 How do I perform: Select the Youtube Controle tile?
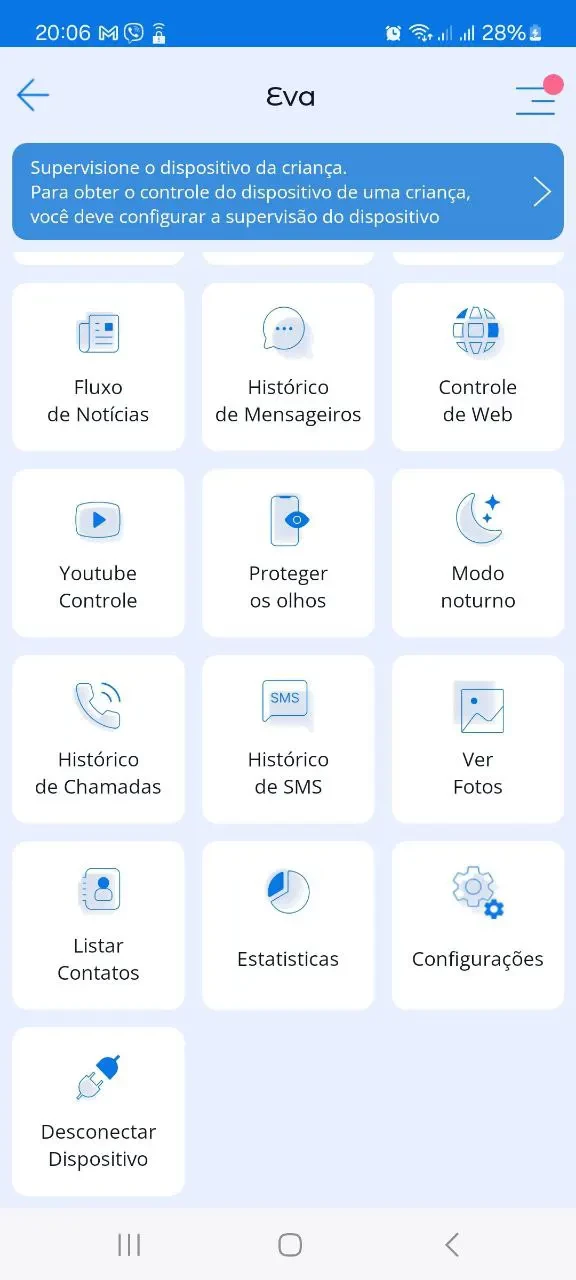(x=98, y=553)
